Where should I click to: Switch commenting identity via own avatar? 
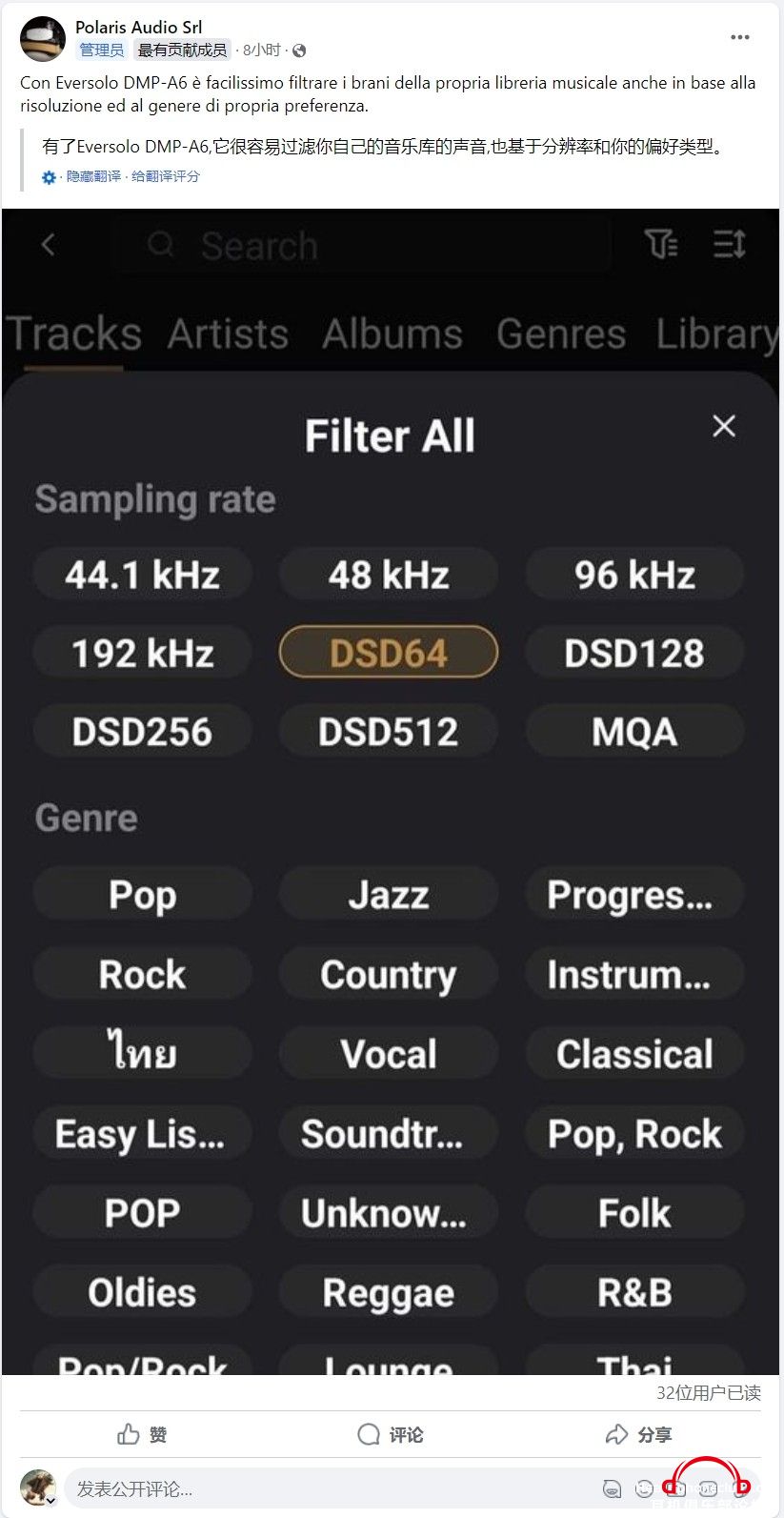click(38, 1488)
